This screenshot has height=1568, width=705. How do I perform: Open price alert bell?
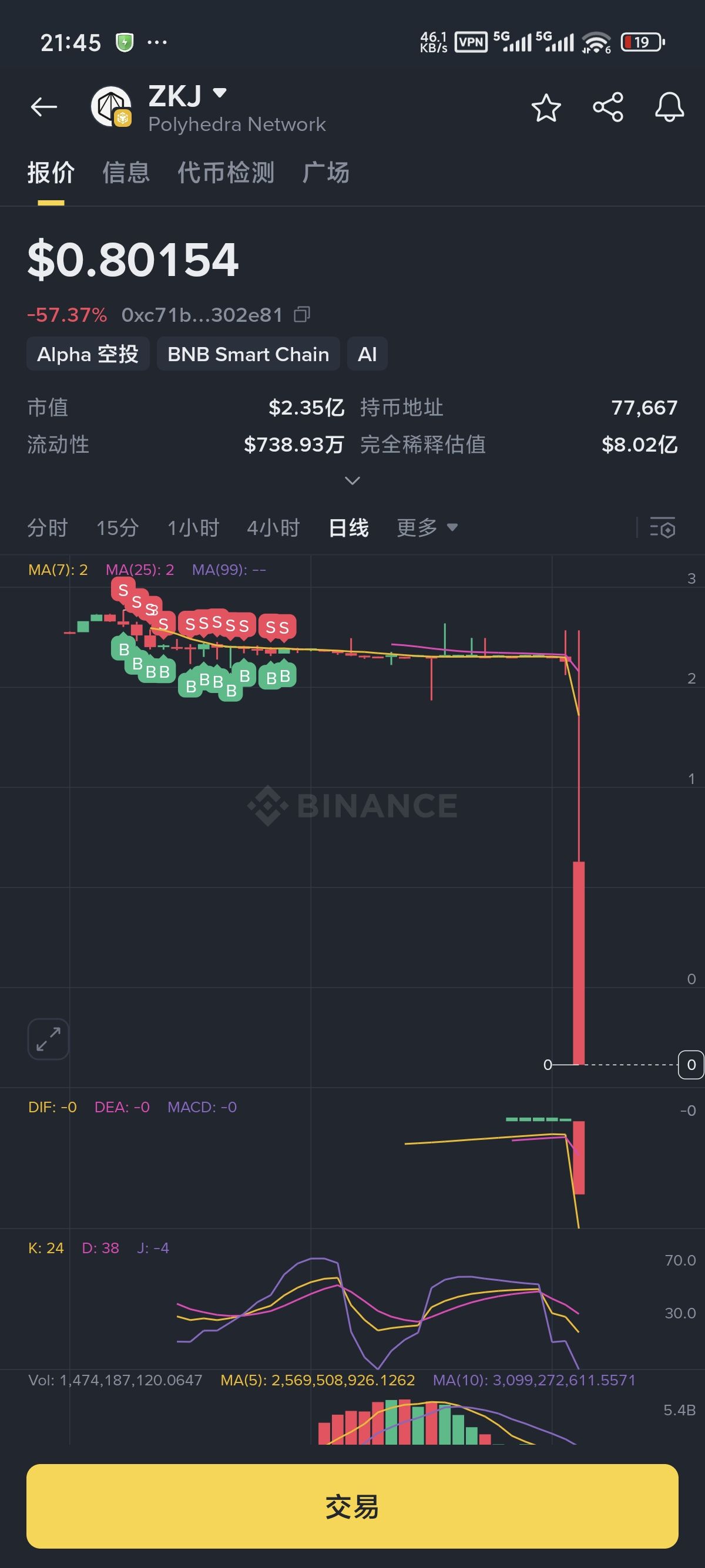point(669,107)
